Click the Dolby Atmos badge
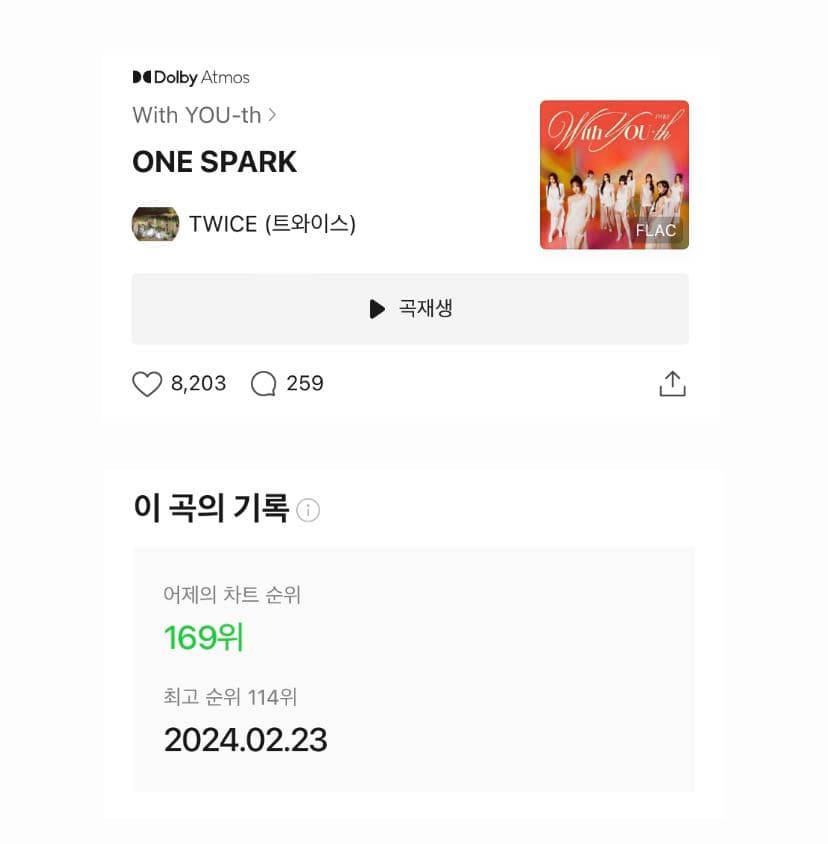This screenshot has height=844, width=828. 192,77
